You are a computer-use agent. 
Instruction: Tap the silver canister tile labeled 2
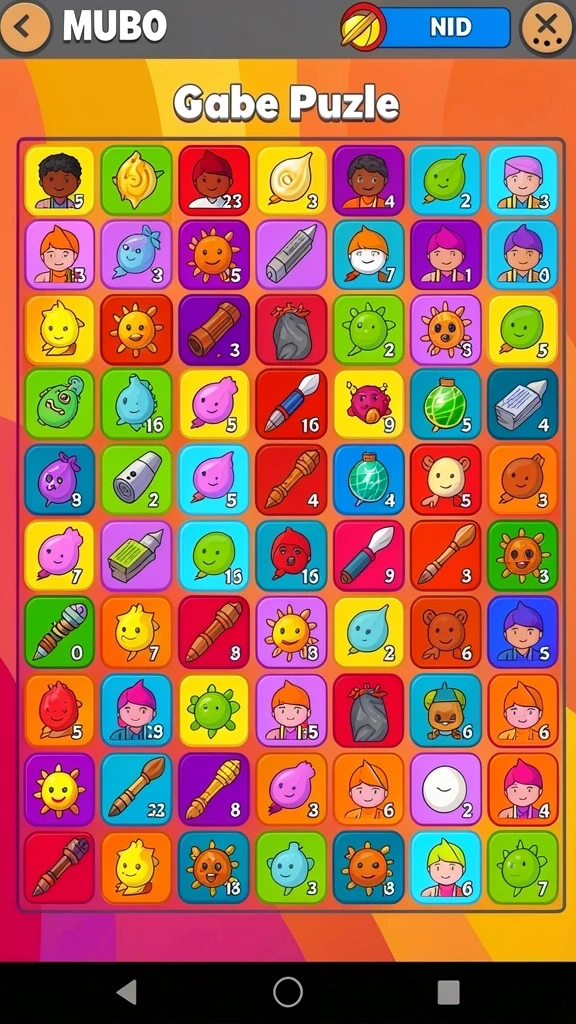point(136,479)
